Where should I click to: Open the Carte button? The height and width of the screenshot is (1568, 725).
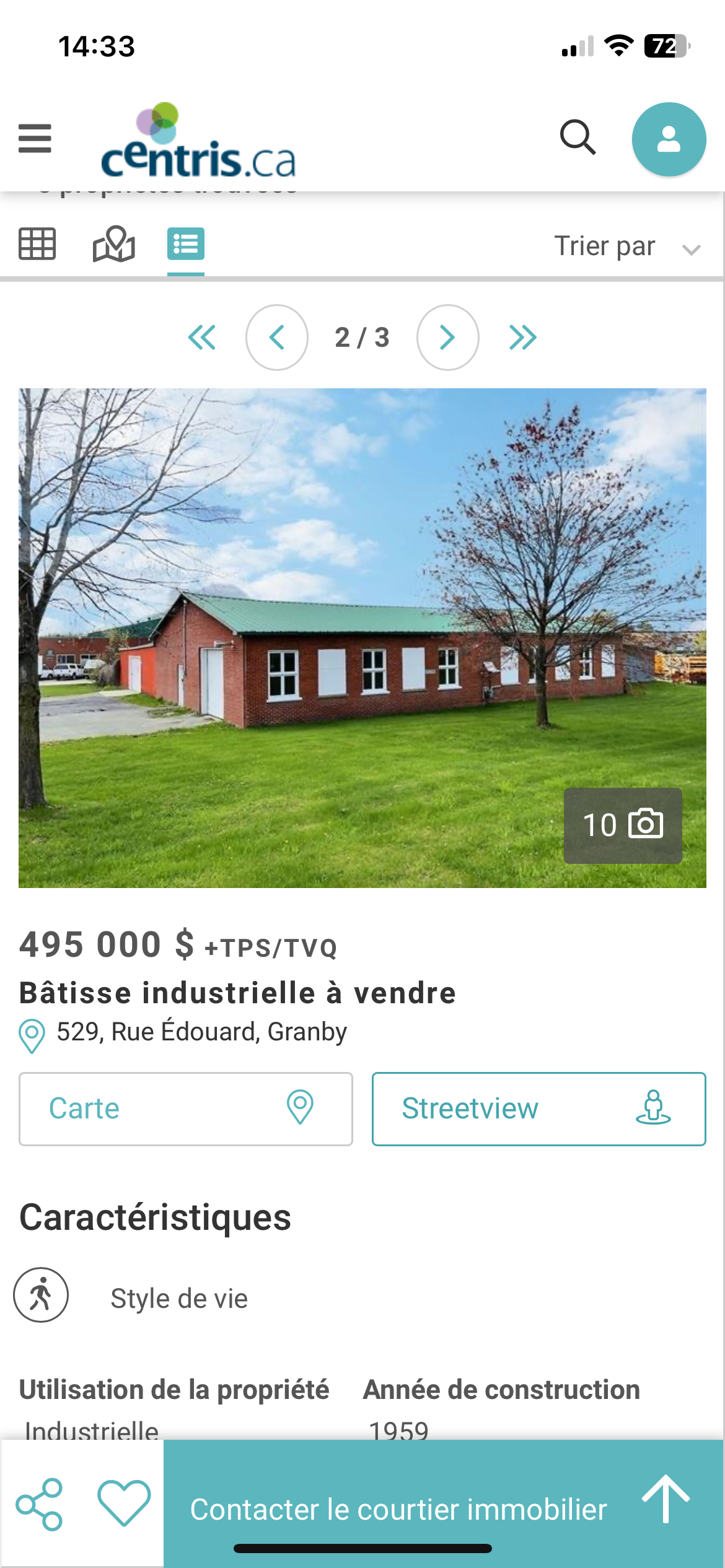186,1109
